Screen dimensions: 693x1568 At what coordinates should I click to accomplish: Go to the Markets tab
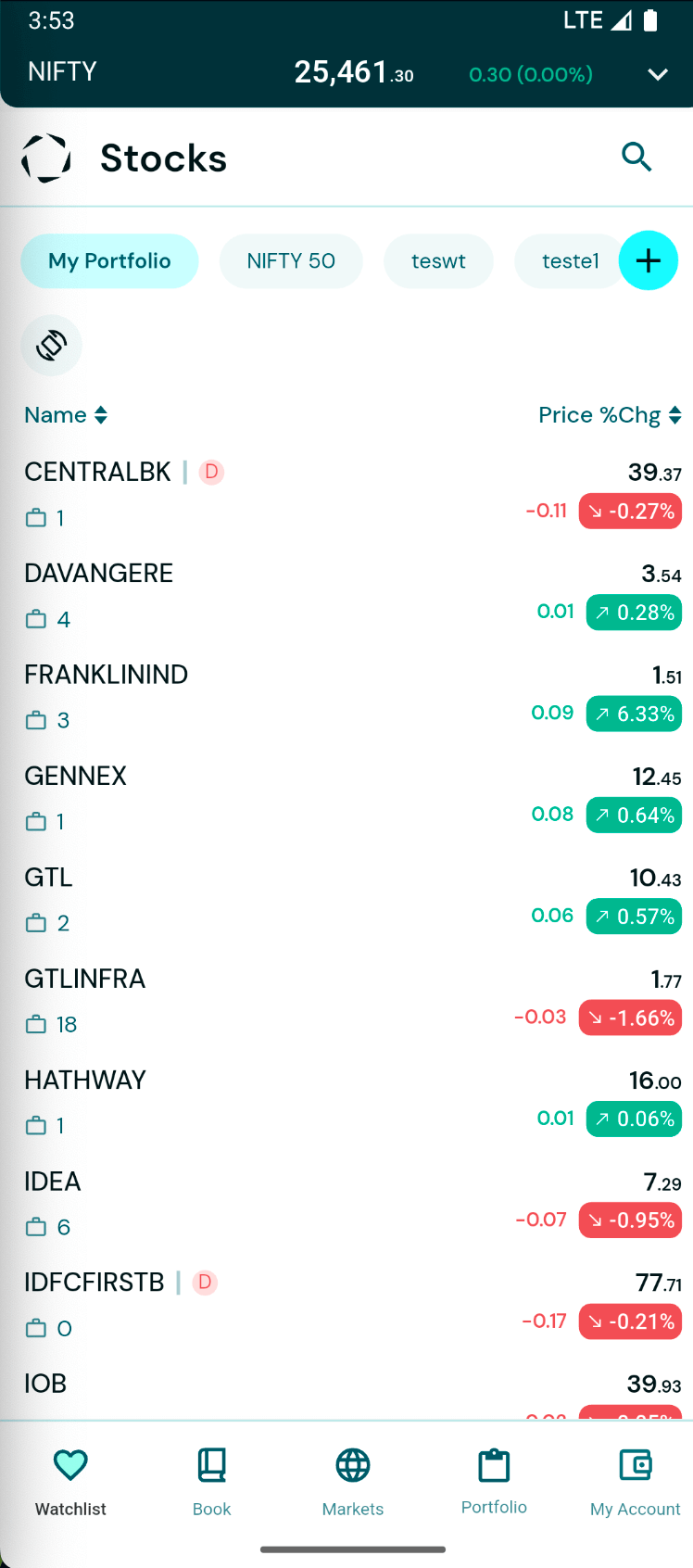tap(353, 1481)
